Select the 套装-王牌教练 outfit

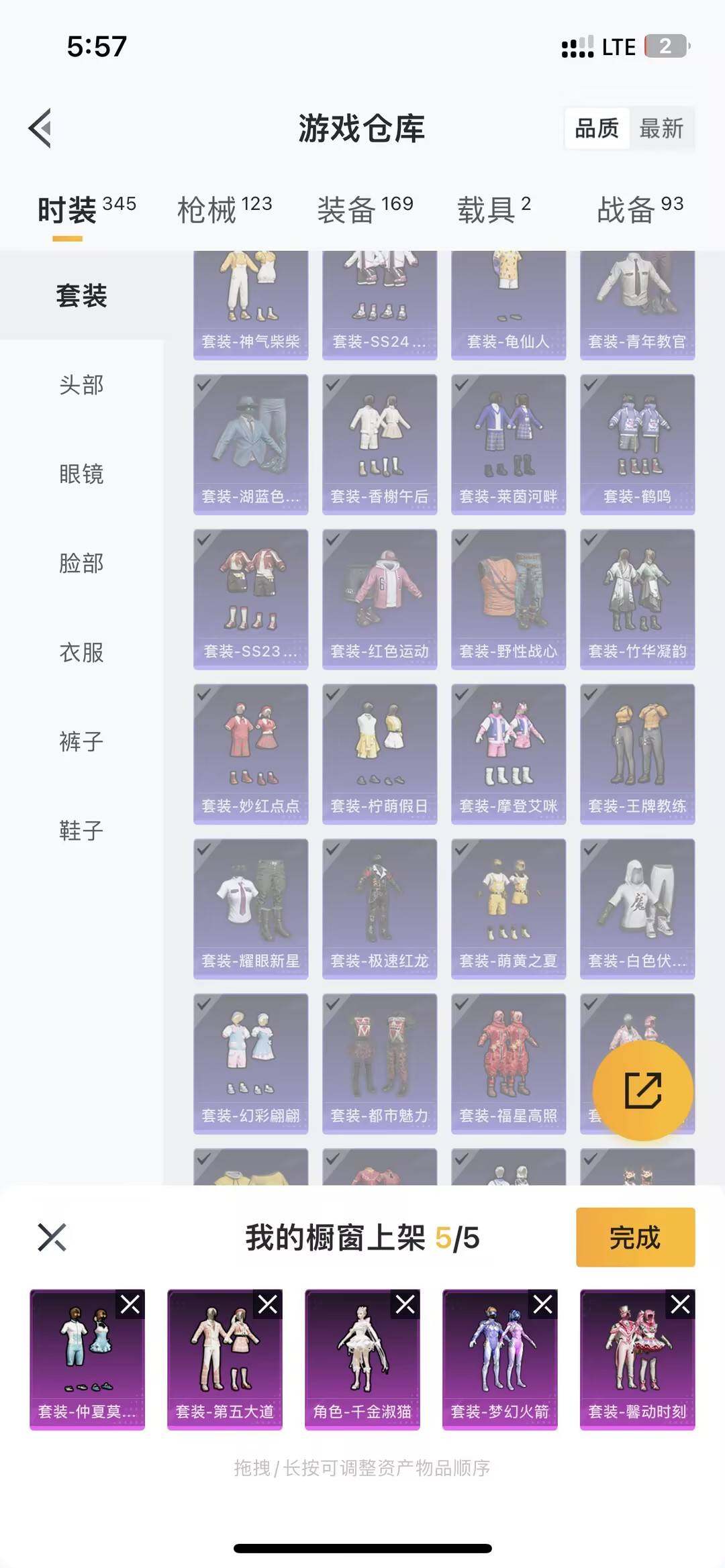(637, 753)
